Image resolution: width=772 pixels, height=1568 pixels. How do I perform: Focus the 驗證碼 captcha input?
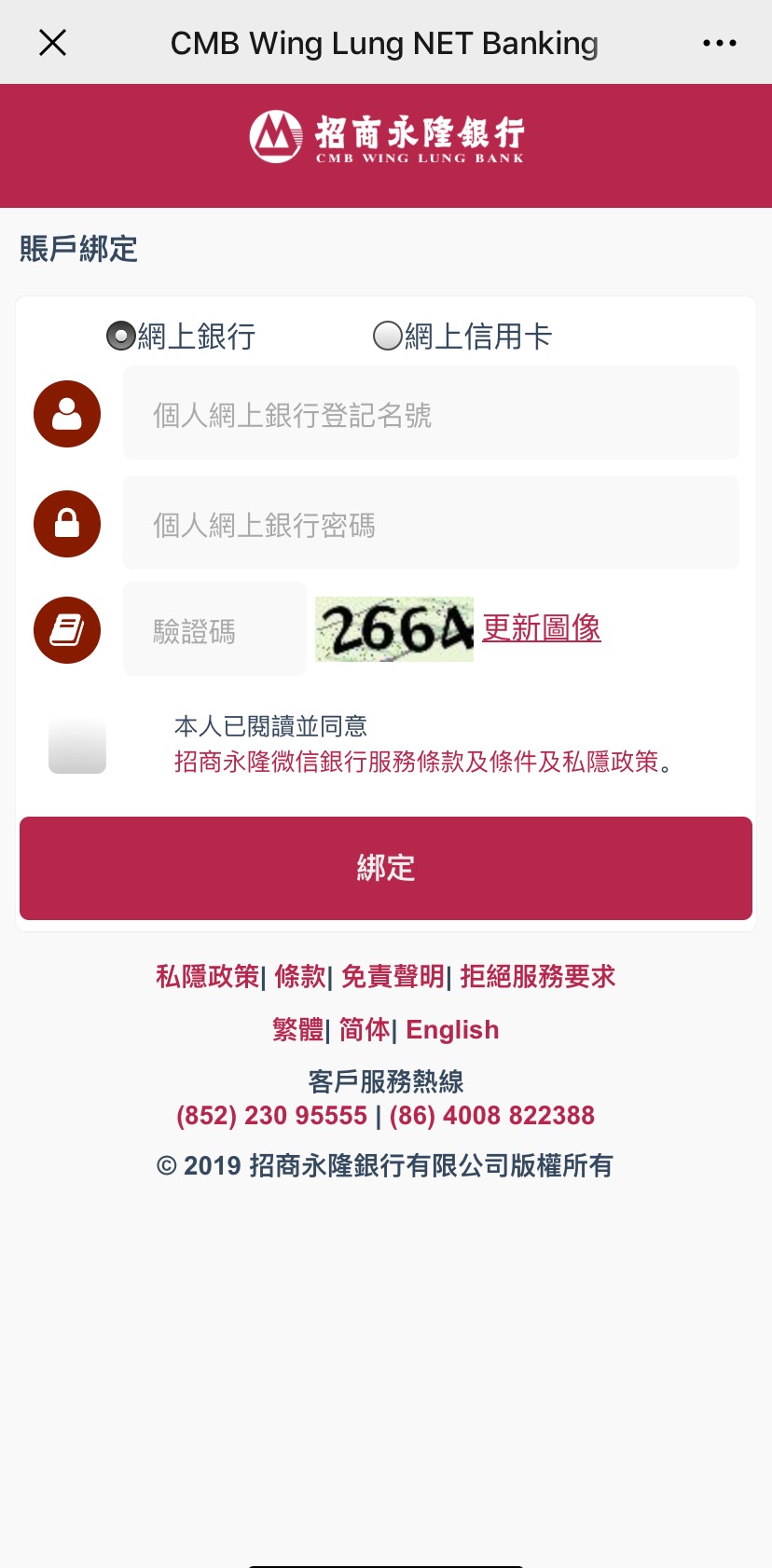click(x=214, y=630)
